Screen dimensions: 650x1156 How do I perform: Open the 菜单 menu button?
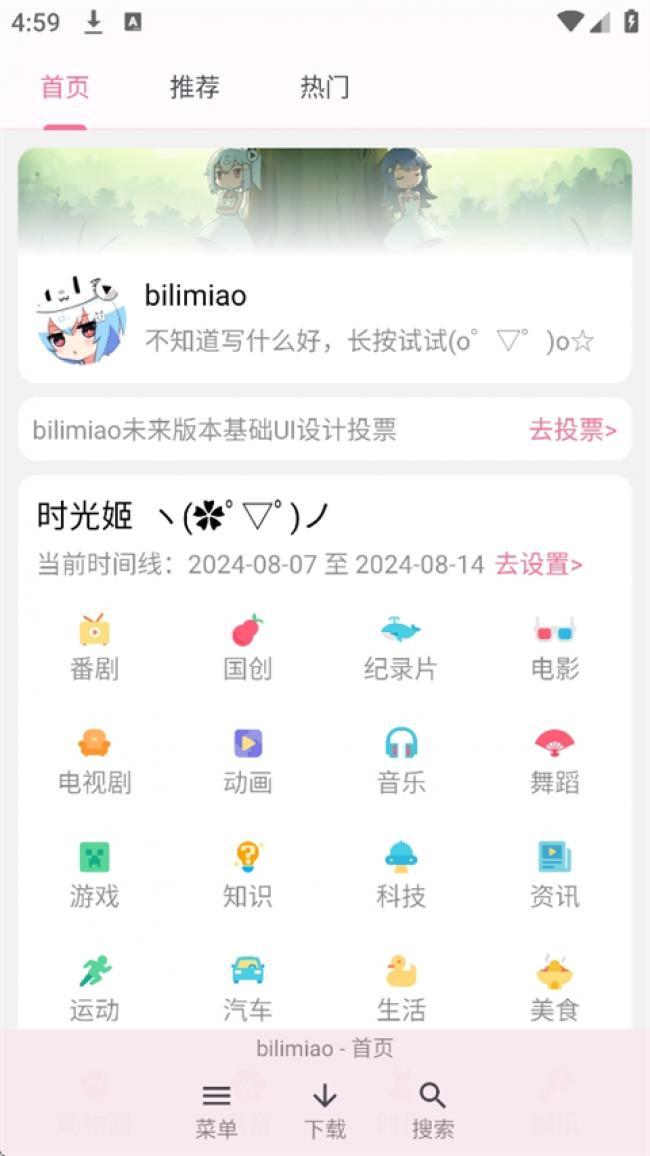pyautogui.click(x=216, y=1111)
